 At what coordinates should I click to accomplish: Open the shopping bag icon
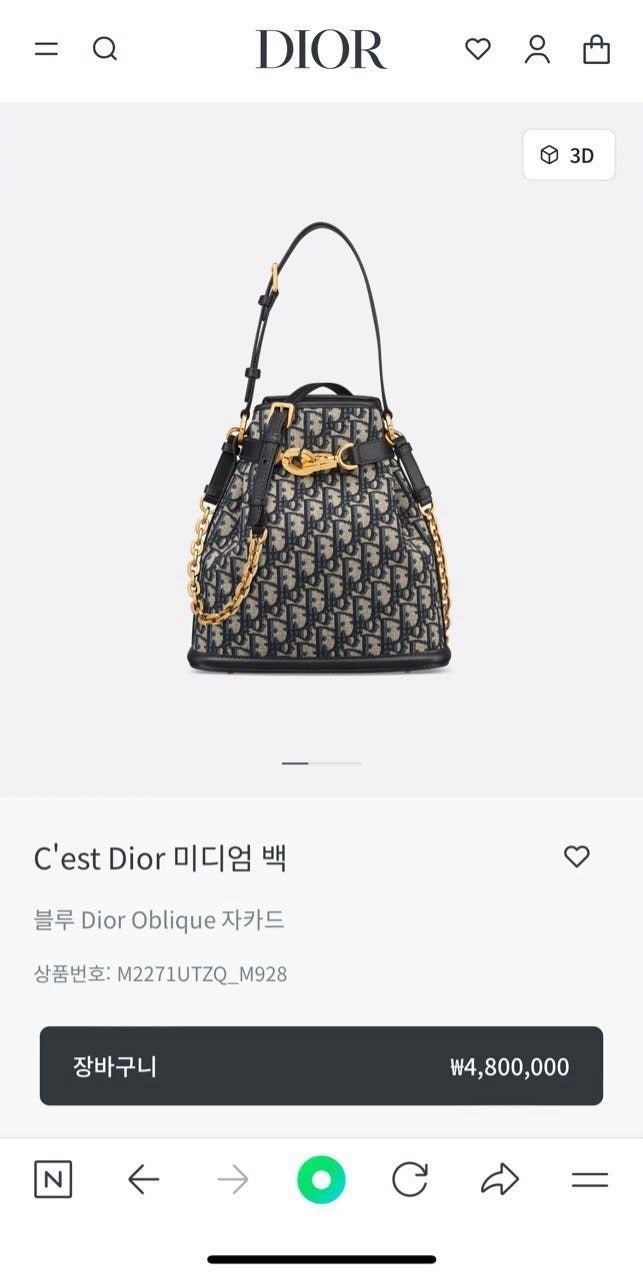point(596,49)
